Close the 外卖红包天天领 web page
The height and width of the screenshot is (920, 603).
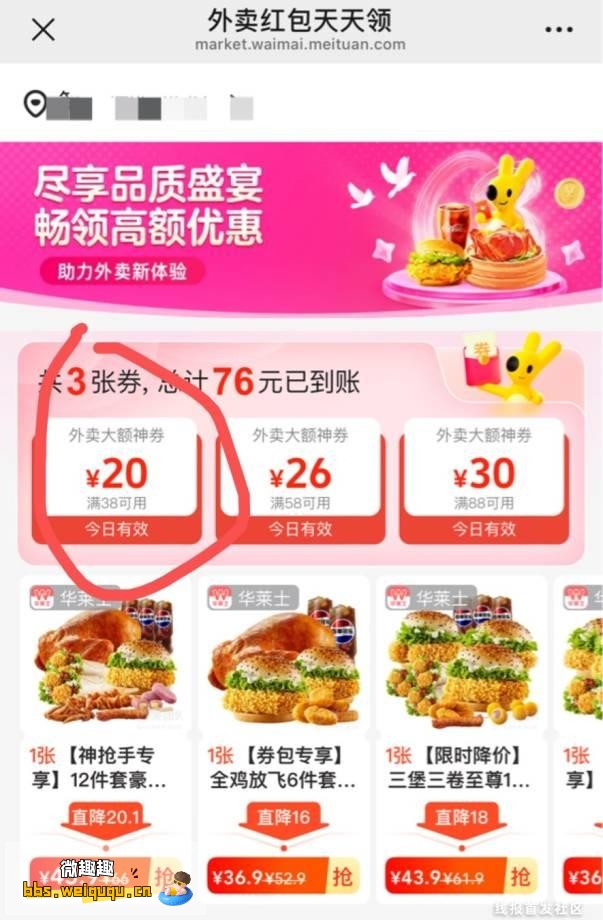[x=43, y=30]
